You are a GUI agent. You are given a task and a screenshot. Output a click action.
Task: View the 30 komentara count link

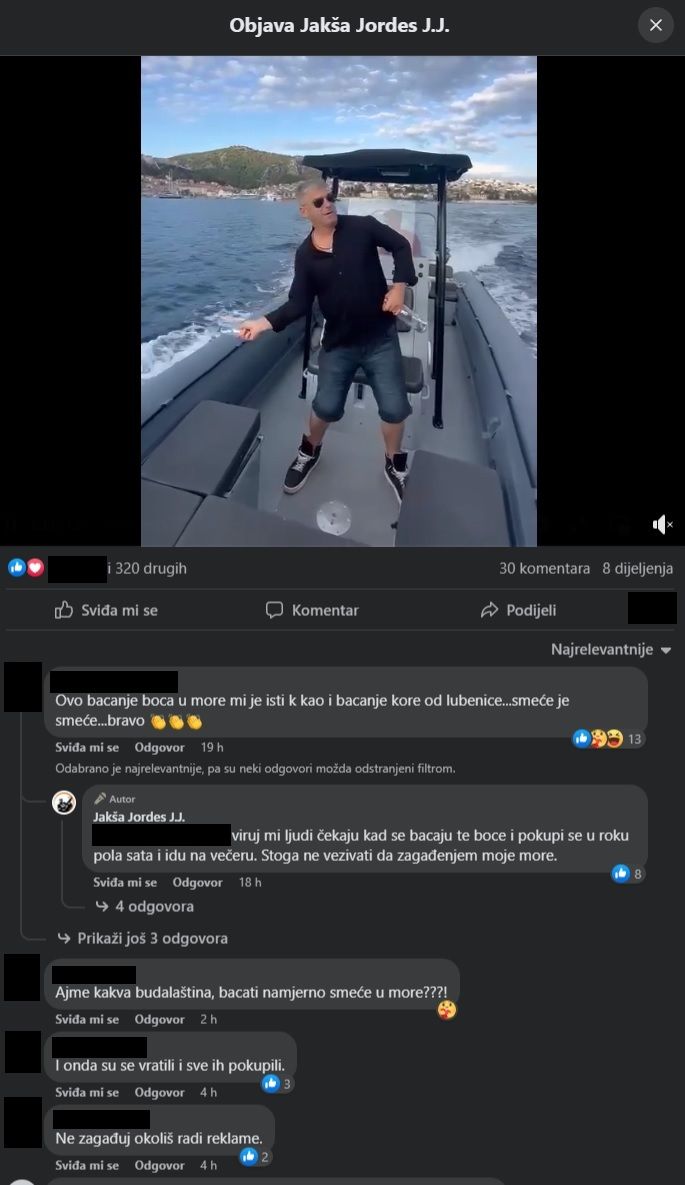(544, 568)
